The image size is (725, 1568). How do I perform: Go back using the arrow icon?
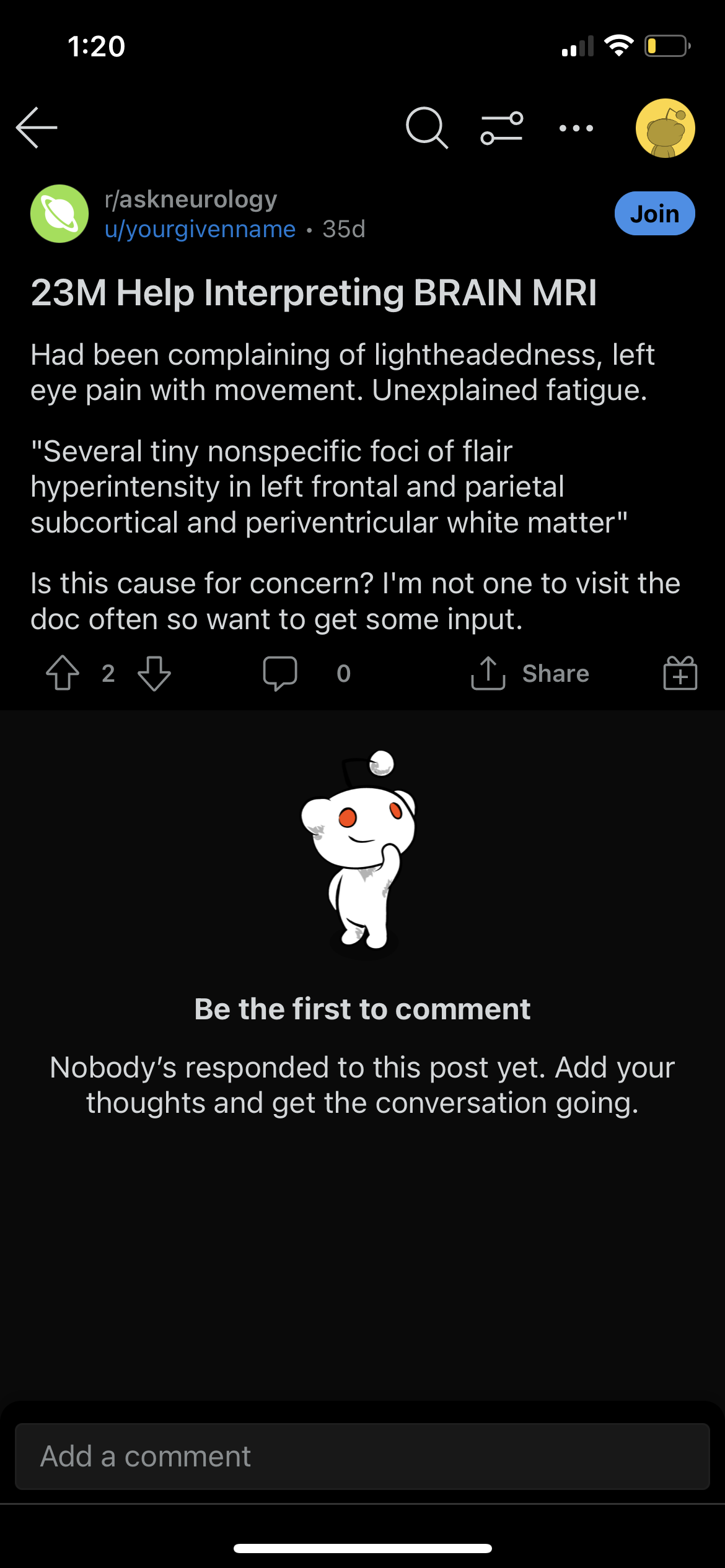[x=37, y=128]
